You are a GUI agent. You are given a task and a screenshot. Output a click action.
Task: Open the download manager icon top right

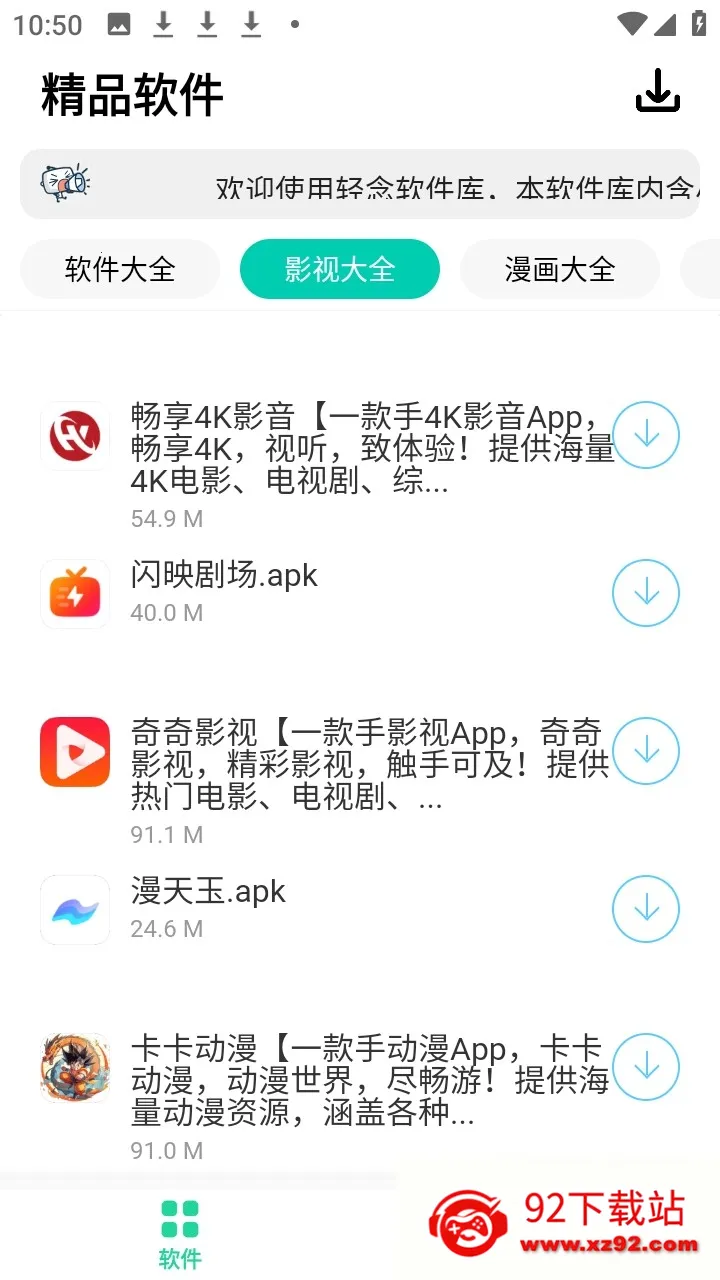coord(657,91)
